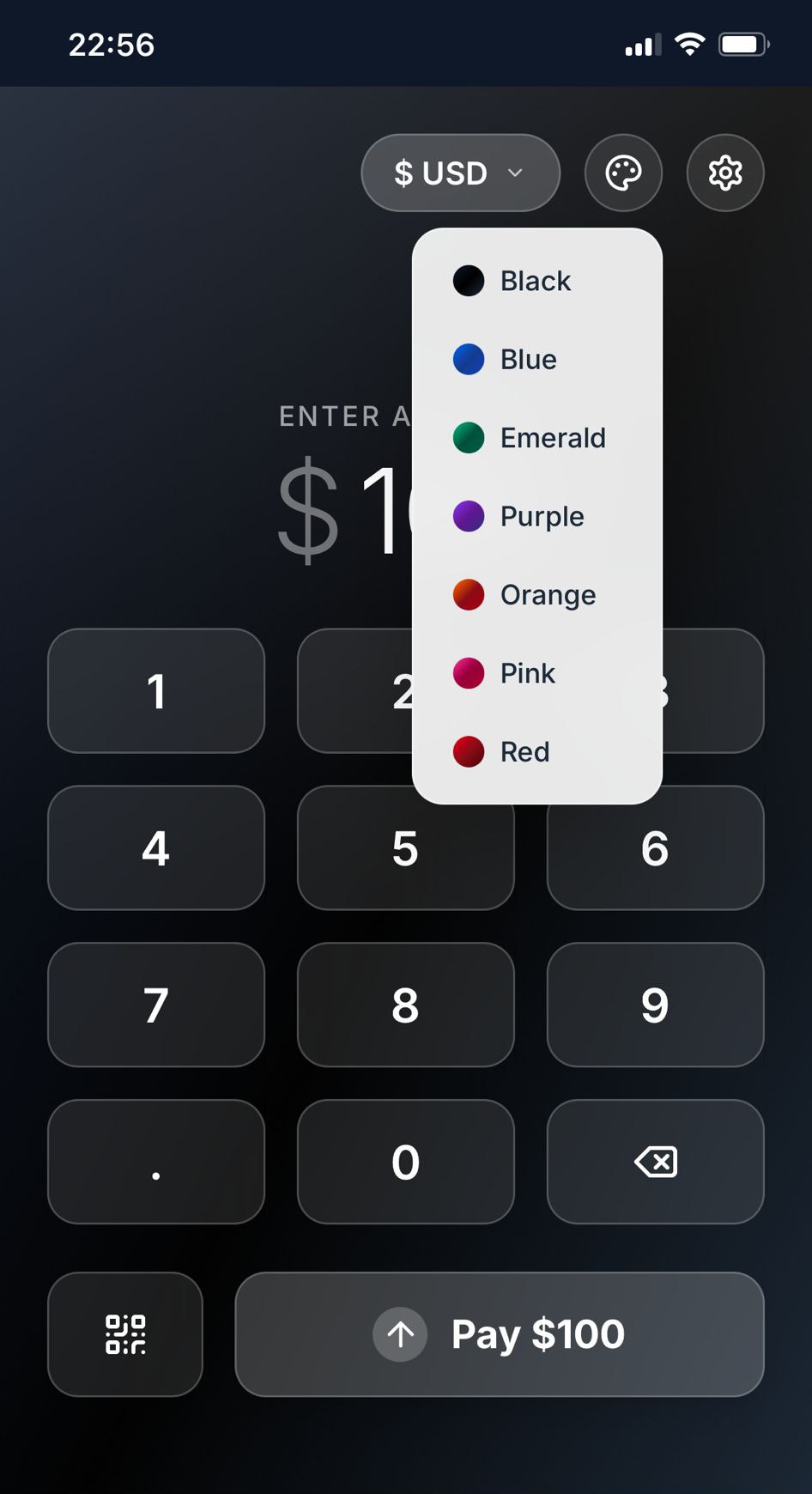This screenshot has height=1494, width=812.
Task: Choose the Blue theme option
Action: click(x=529, y=359)
